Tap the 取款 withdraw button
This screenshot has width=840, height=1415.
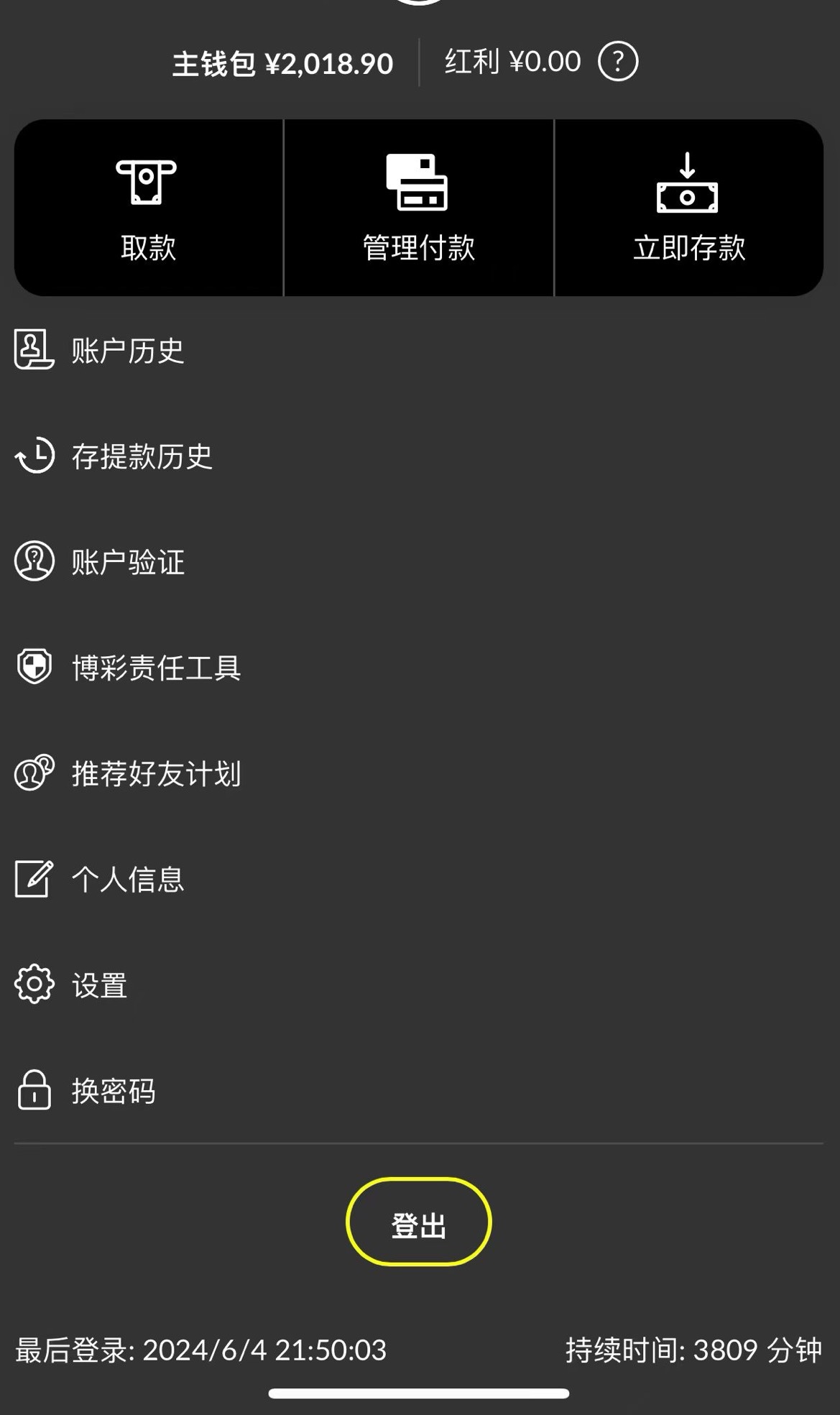(x=148, y=208)
